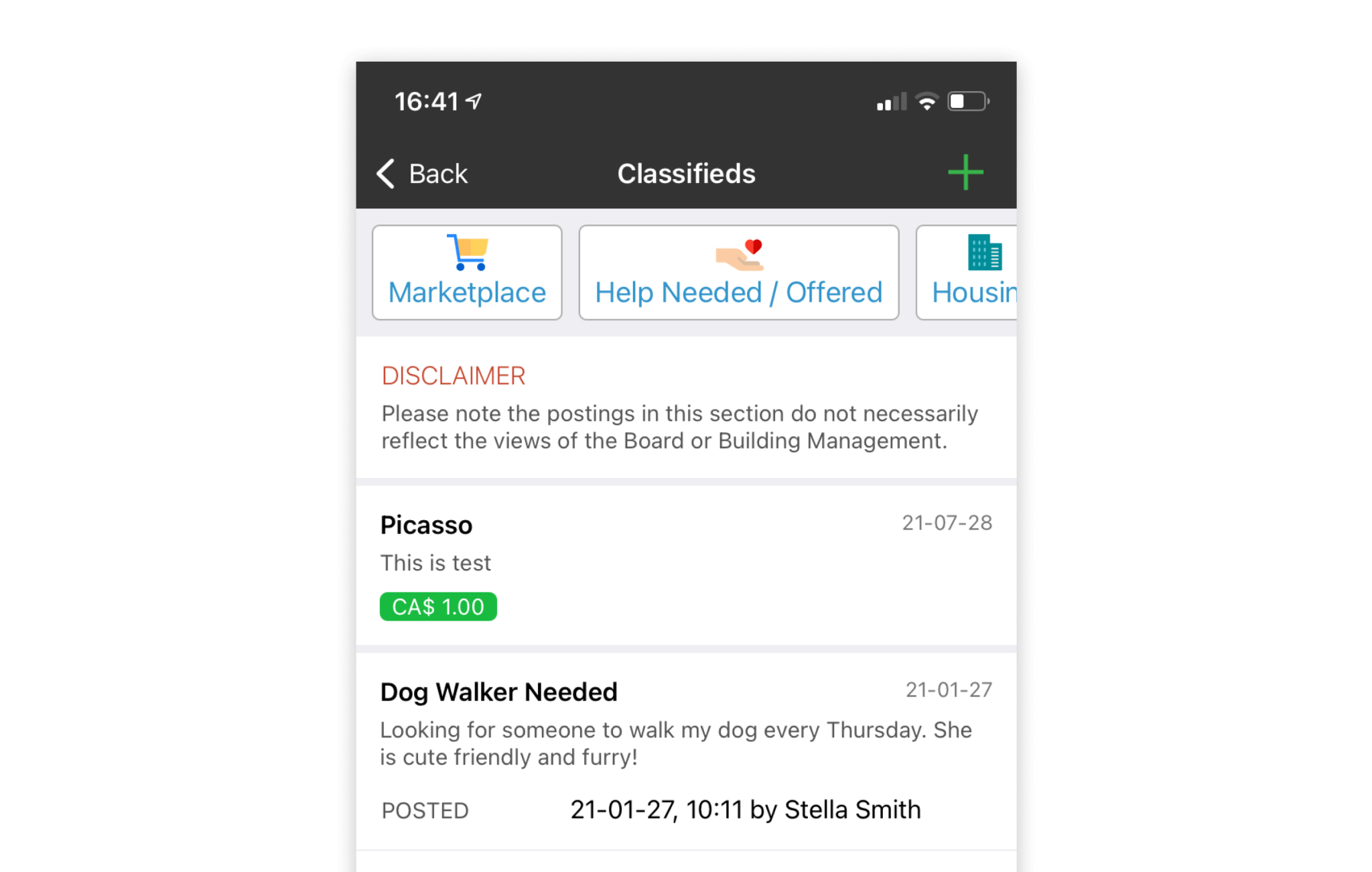Add a new classified posting
This screenshot has height=872, width=1372.
pos(965,173)
